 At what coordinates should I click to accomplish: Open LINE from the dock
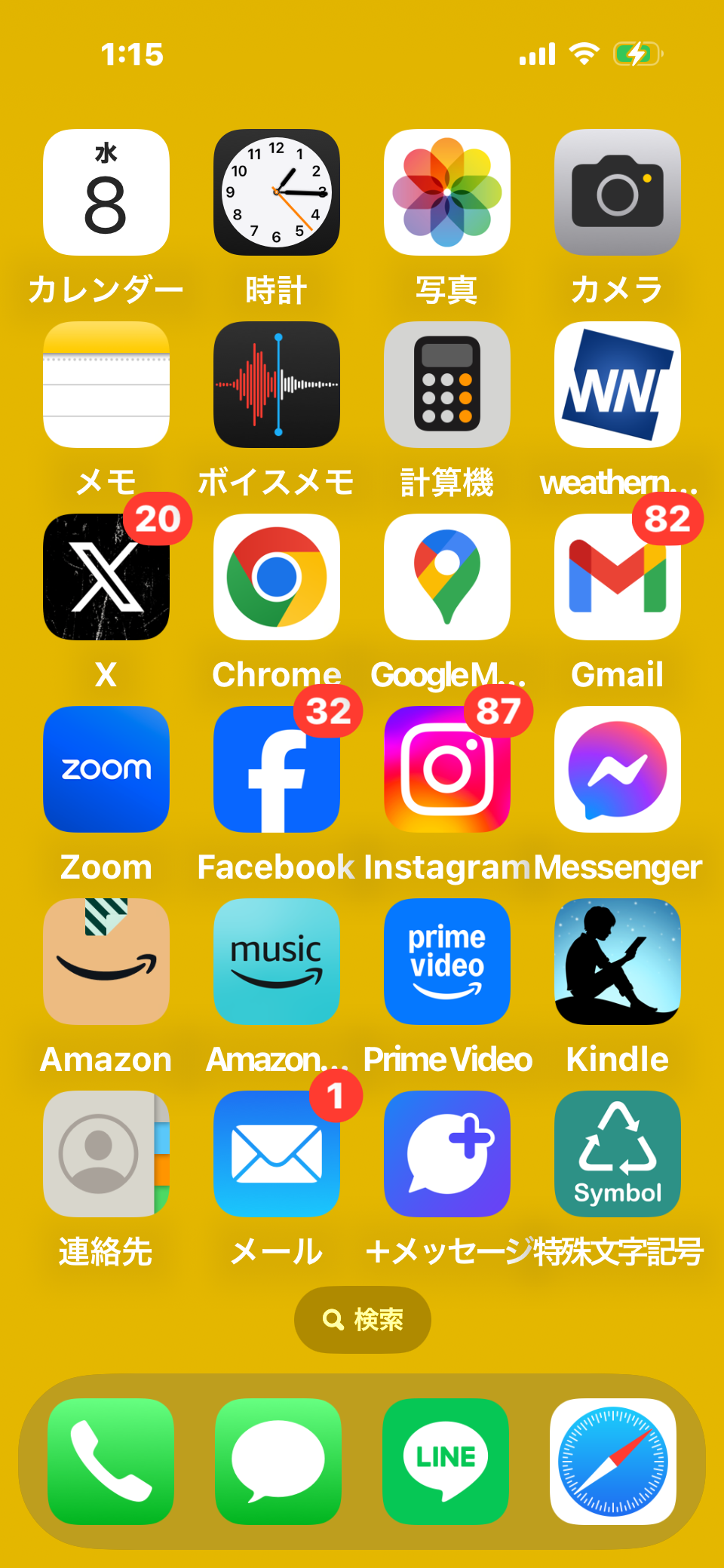[446, 1462]
